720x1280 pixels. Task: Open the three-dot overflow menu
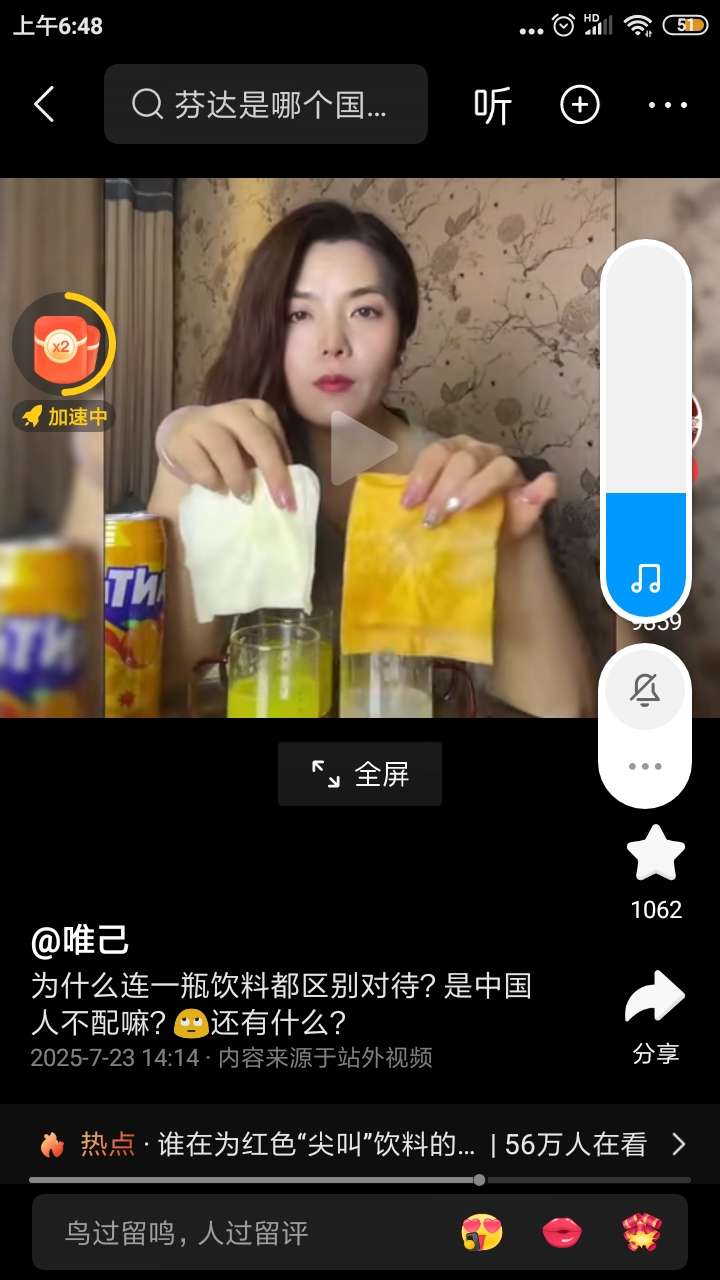coord(667,104)
